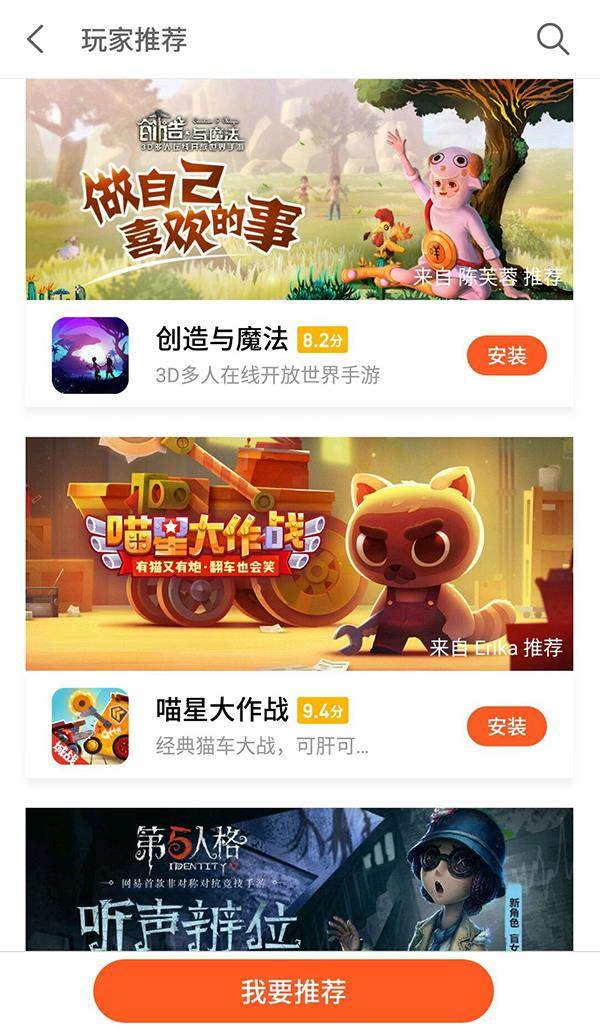Open the 创造与魔法 banner image
Viewport: 600px width, 1030px height.
pos(299,190)
